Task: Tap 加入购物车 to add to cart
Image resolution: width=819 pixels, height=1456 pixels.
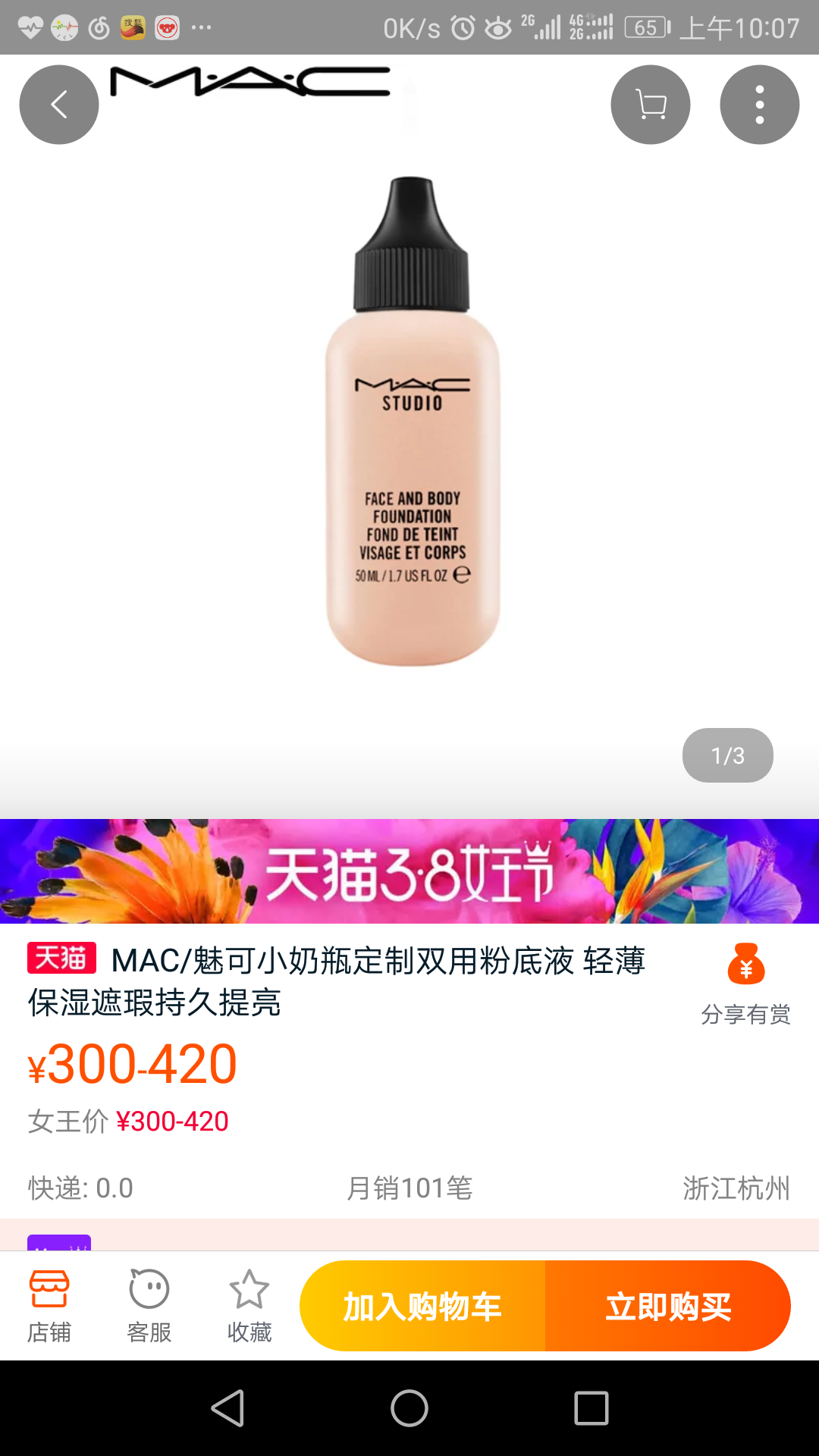Action: 422,1306
